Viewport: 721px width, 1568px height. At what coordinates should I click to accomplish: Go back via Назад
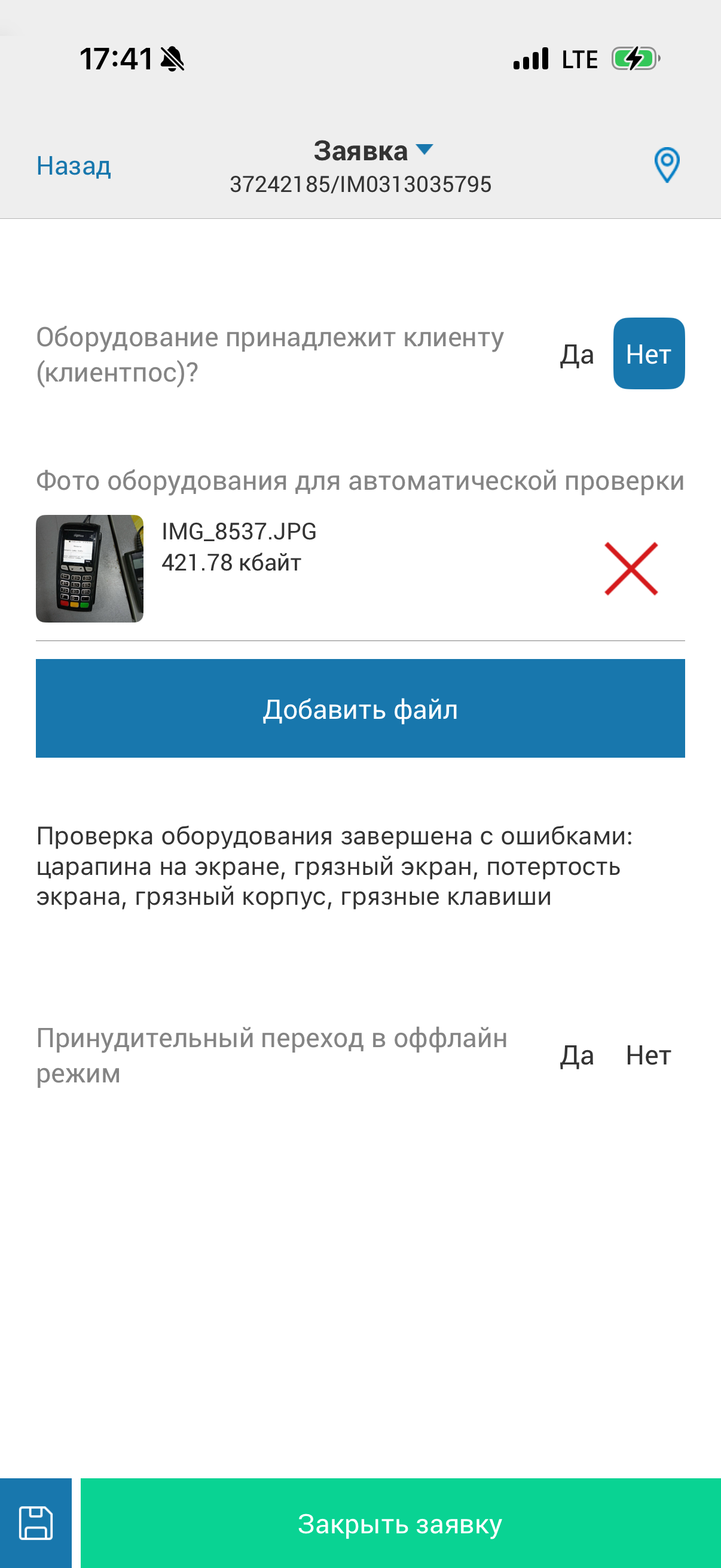(74, 166)
